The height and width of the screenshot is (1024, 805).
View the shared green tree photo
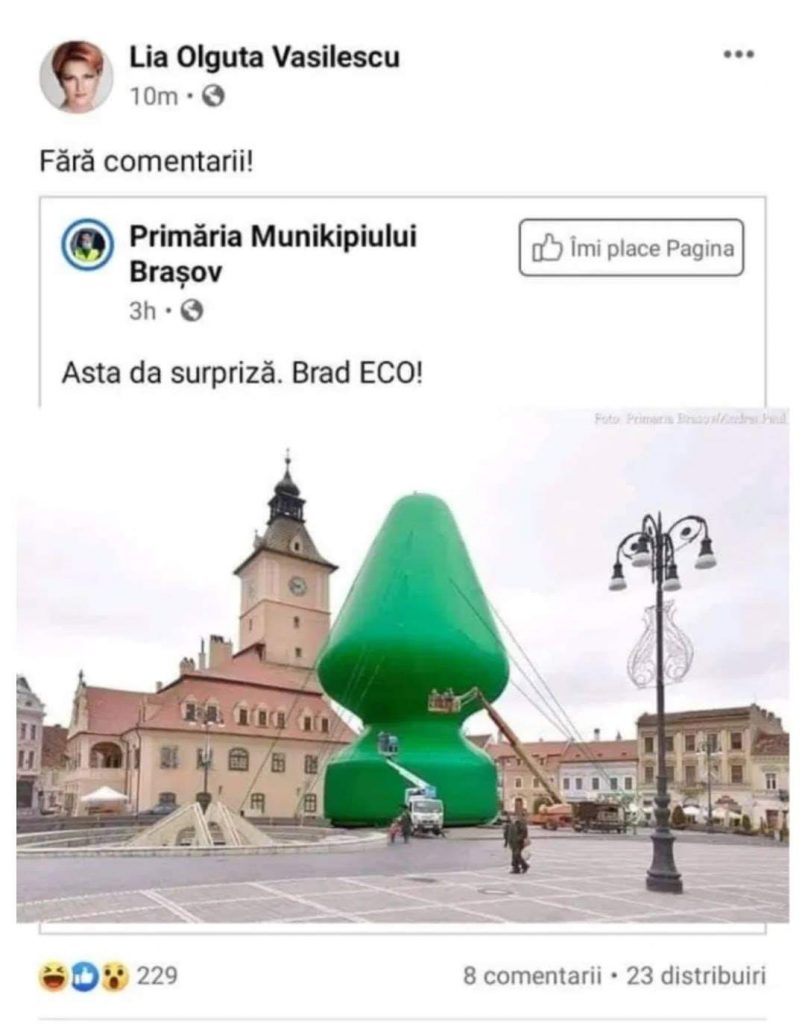(402, 664)
